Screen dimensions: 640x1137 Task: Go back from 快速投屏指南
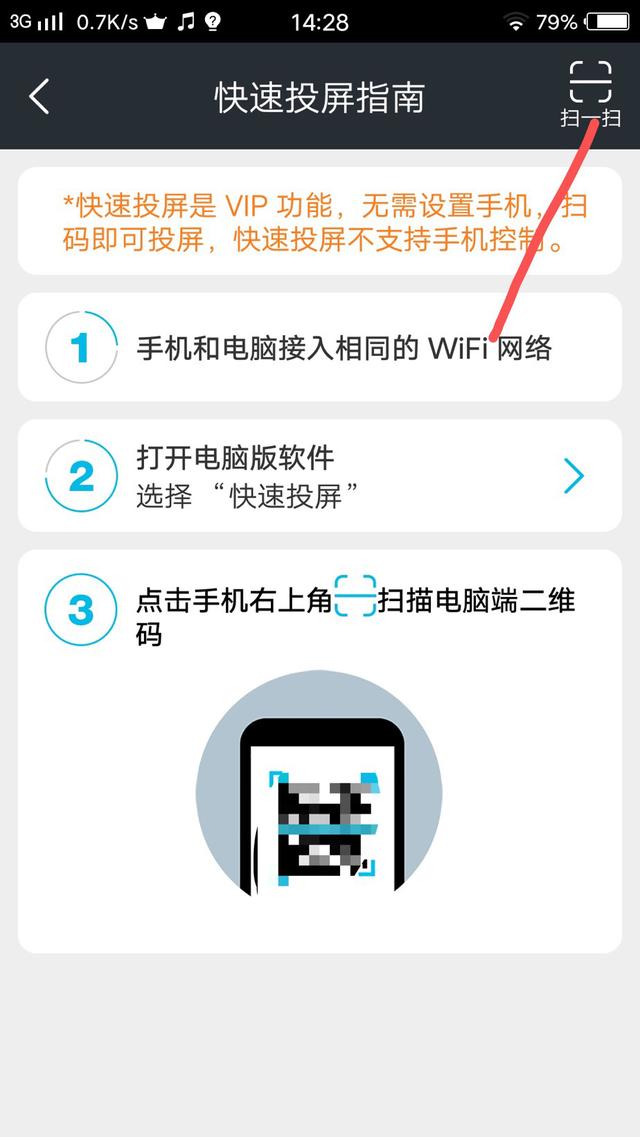tap(40, 97)
